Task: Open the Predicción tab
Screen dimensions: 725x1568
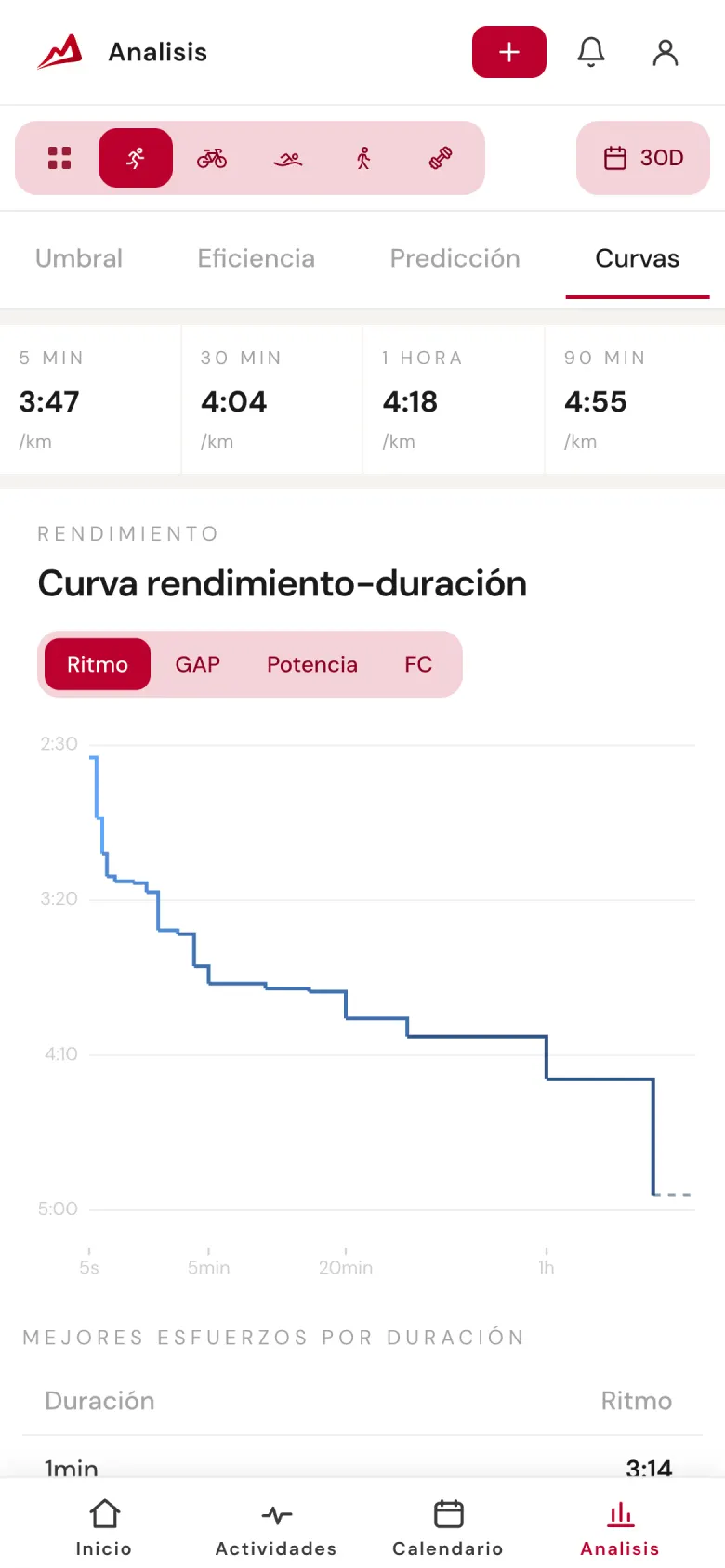Action: click(455, 258)
